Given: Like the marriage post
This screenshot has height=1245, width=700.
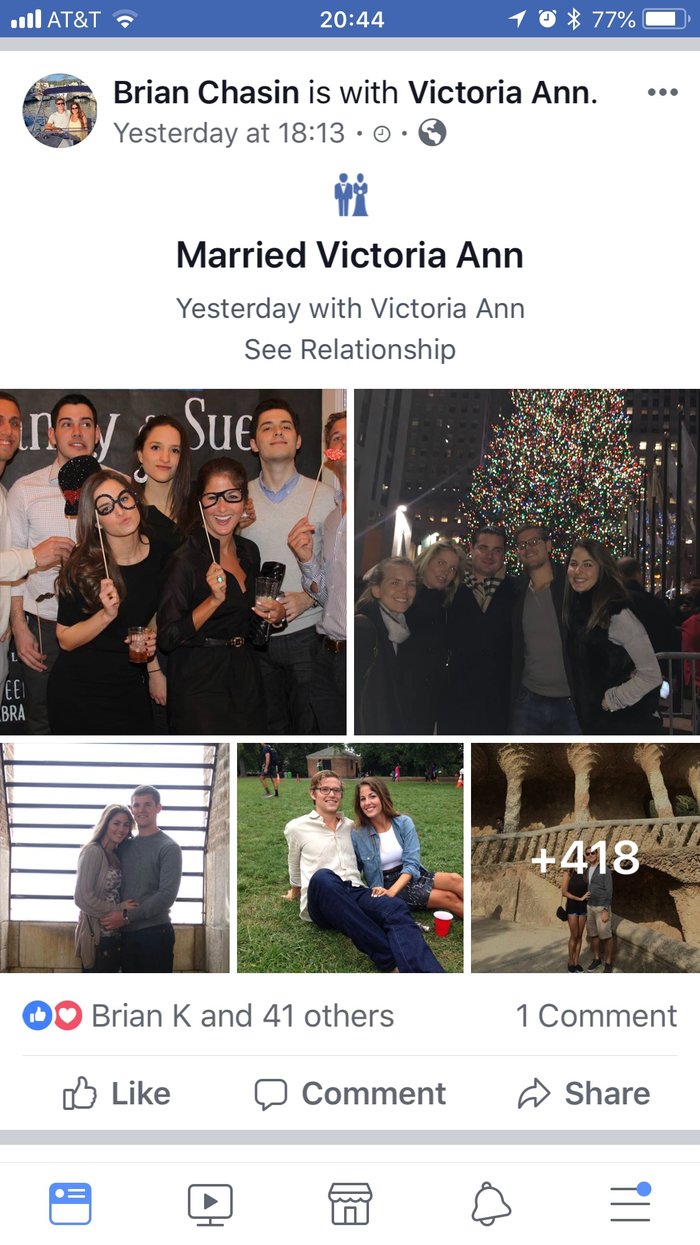Looking at the screenshot, I should point(117,1094).
